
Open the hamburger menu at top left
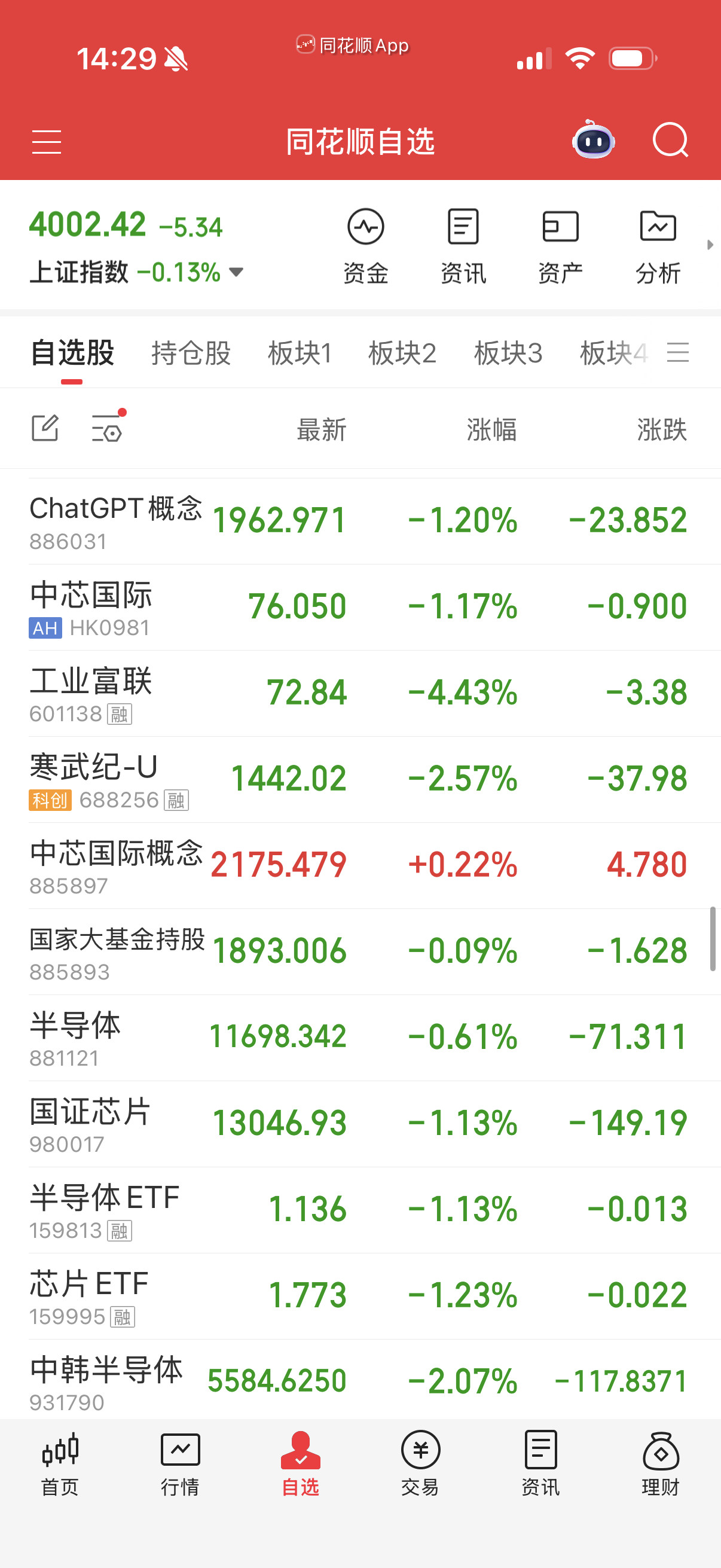click(x=46, y=141)
